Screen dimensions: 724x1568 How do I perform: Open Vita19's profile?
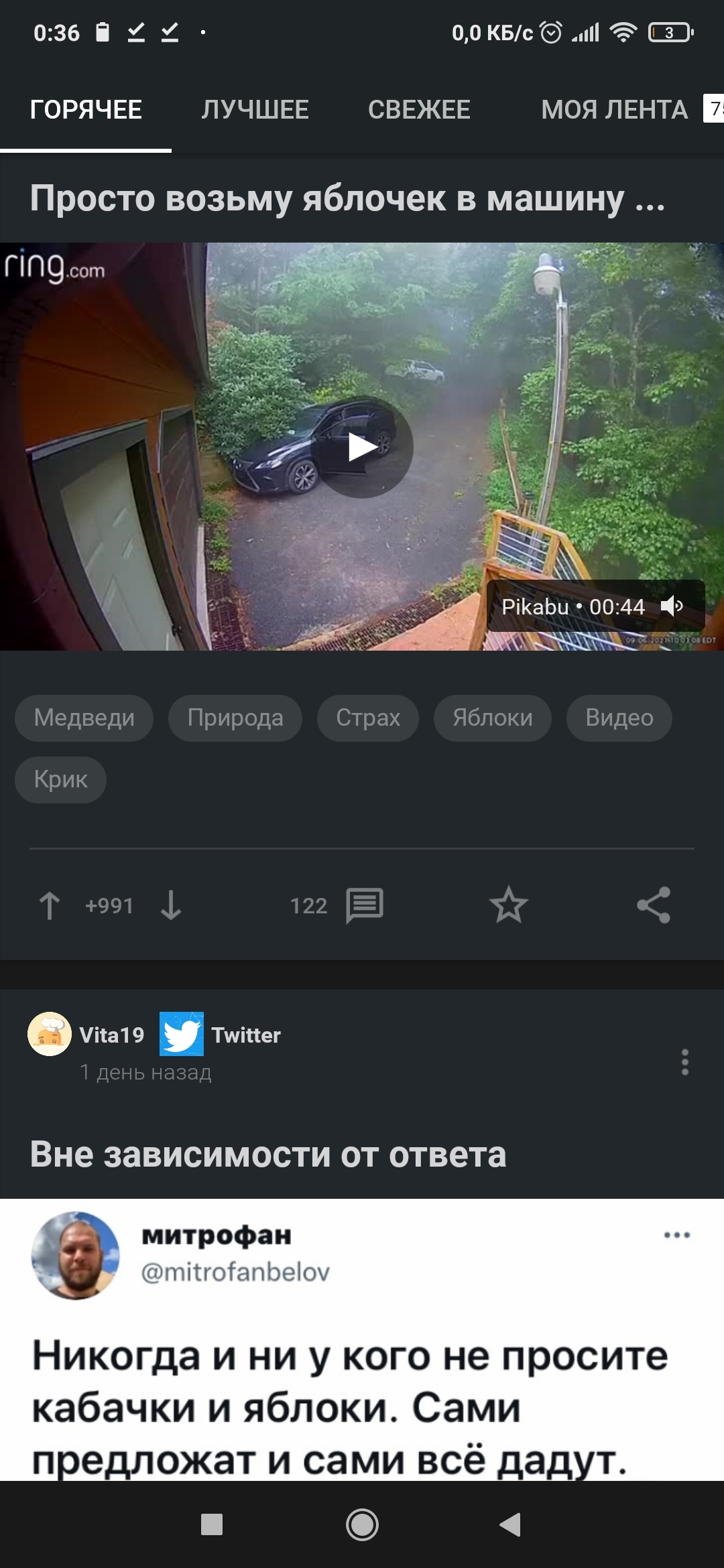coord(111,1035)
